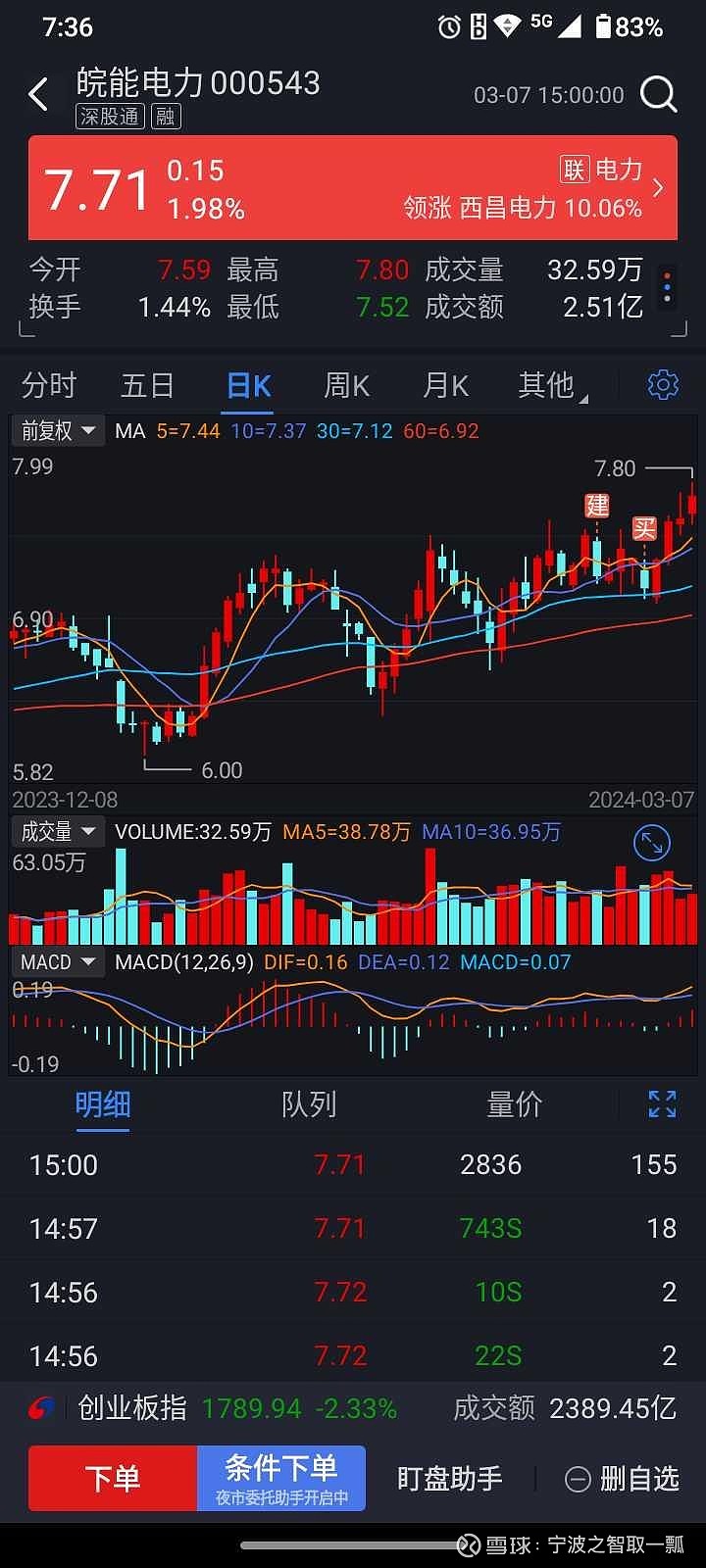This screenshot has width=706, height=1568.
Task: Switch to the 队列 tab
Action: point(309,1104)
